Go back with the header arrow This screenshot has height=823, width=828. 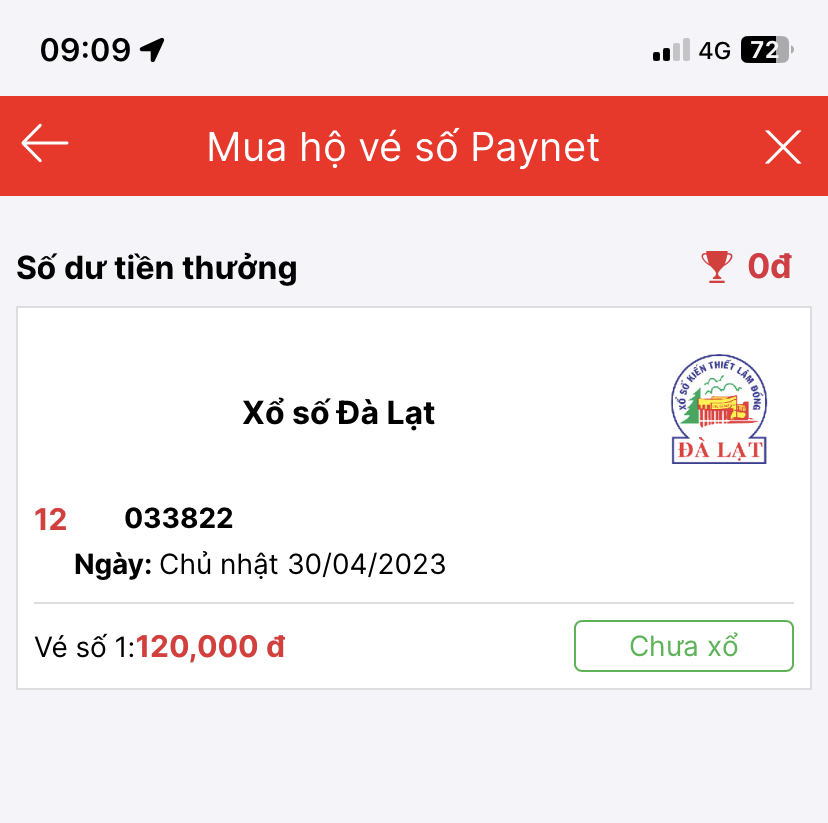point(45,146)
